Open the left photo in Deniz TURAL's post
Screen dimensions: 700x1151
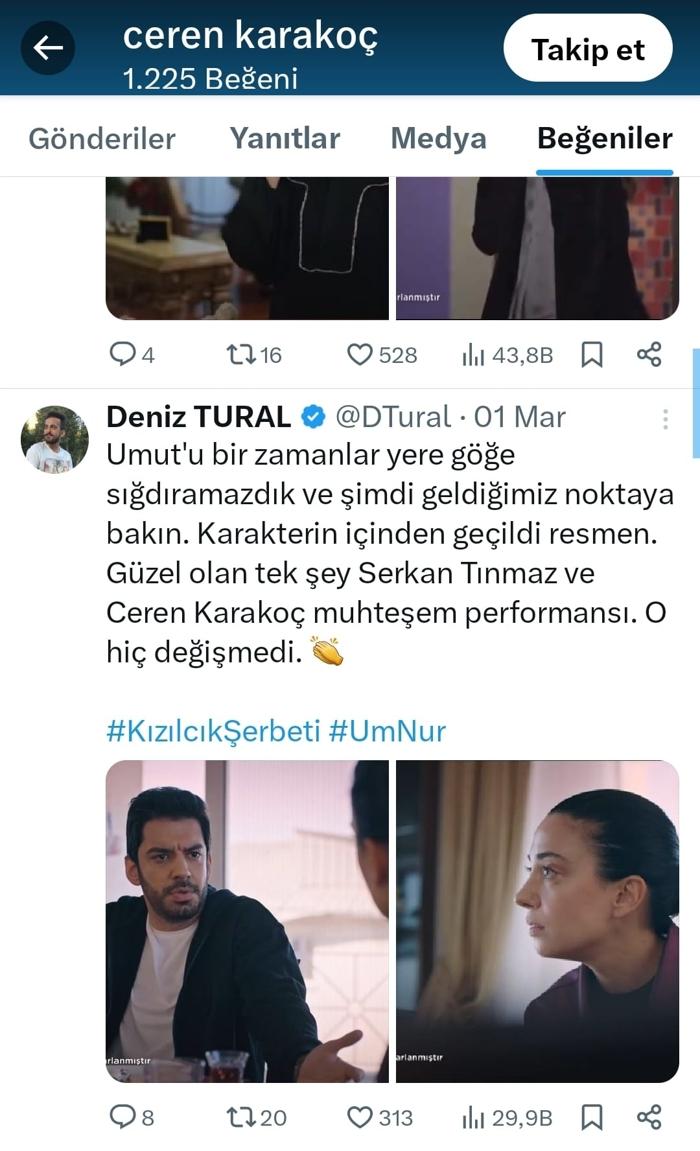coord(247,920)
